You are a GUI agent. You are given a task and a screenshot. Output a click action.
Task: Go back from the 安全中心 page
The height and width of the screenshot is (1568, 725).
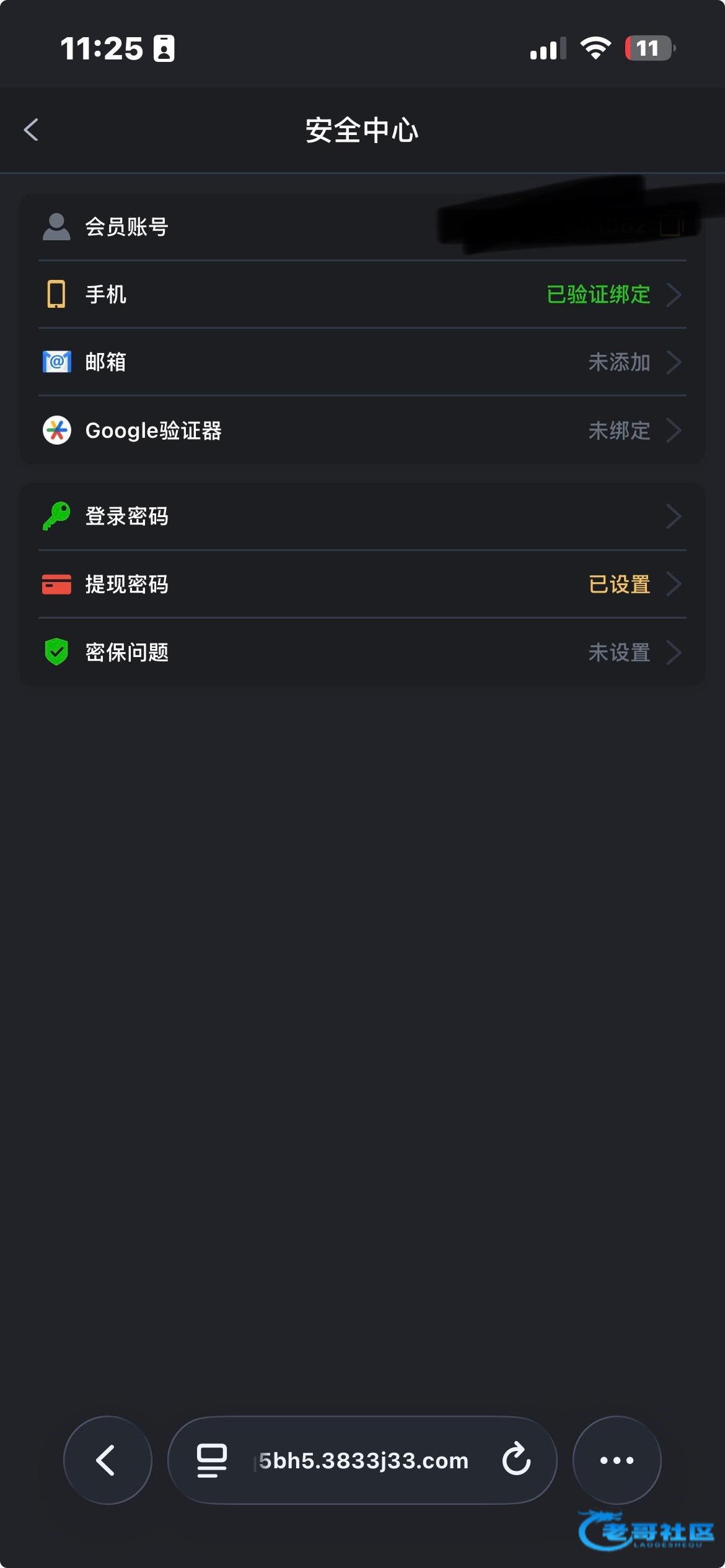pyautogui.click(x=31, y=130)
